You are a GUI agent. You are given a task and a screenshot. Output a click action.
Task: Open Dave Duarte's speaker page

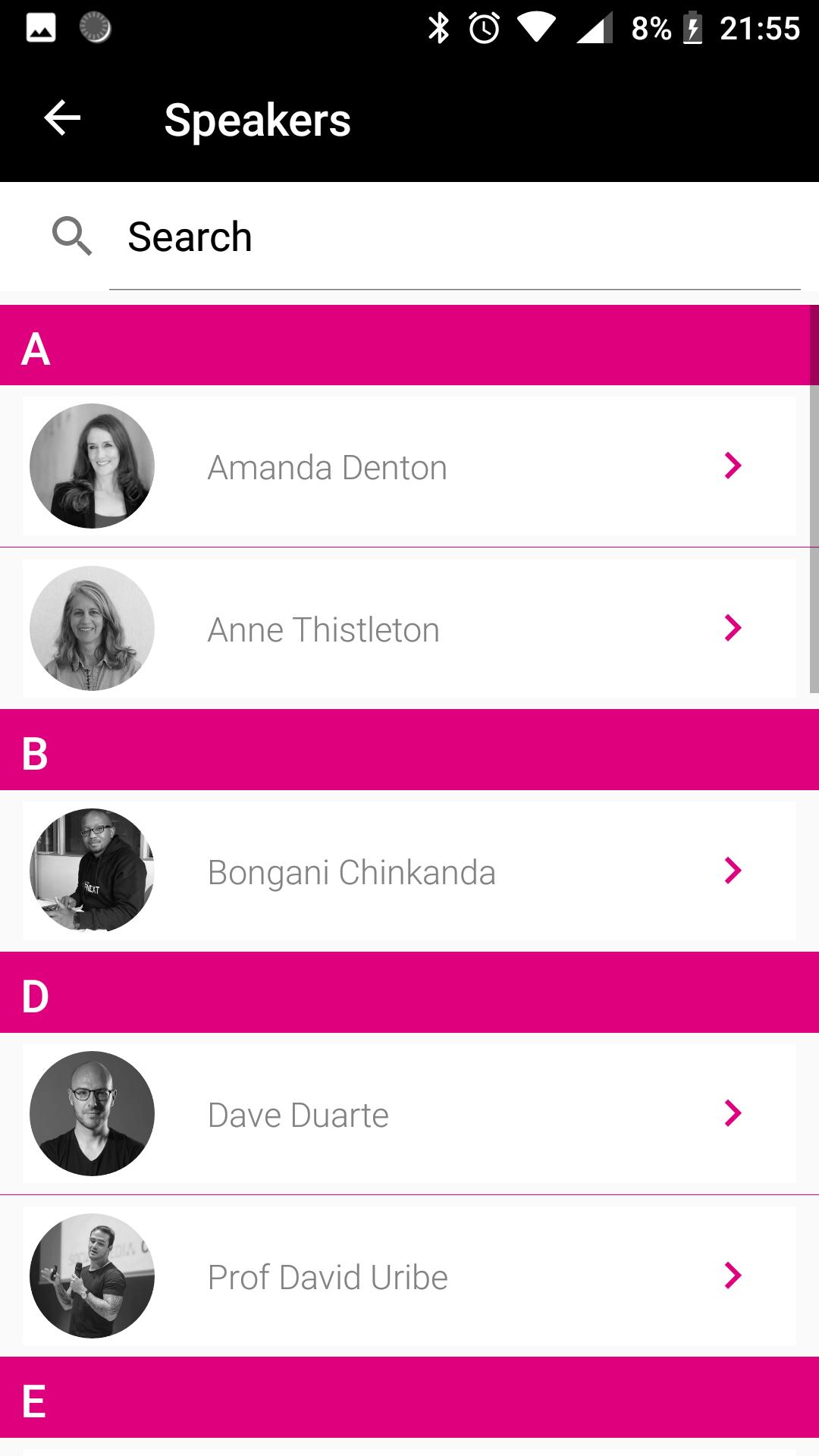[x=409, y=1114]
